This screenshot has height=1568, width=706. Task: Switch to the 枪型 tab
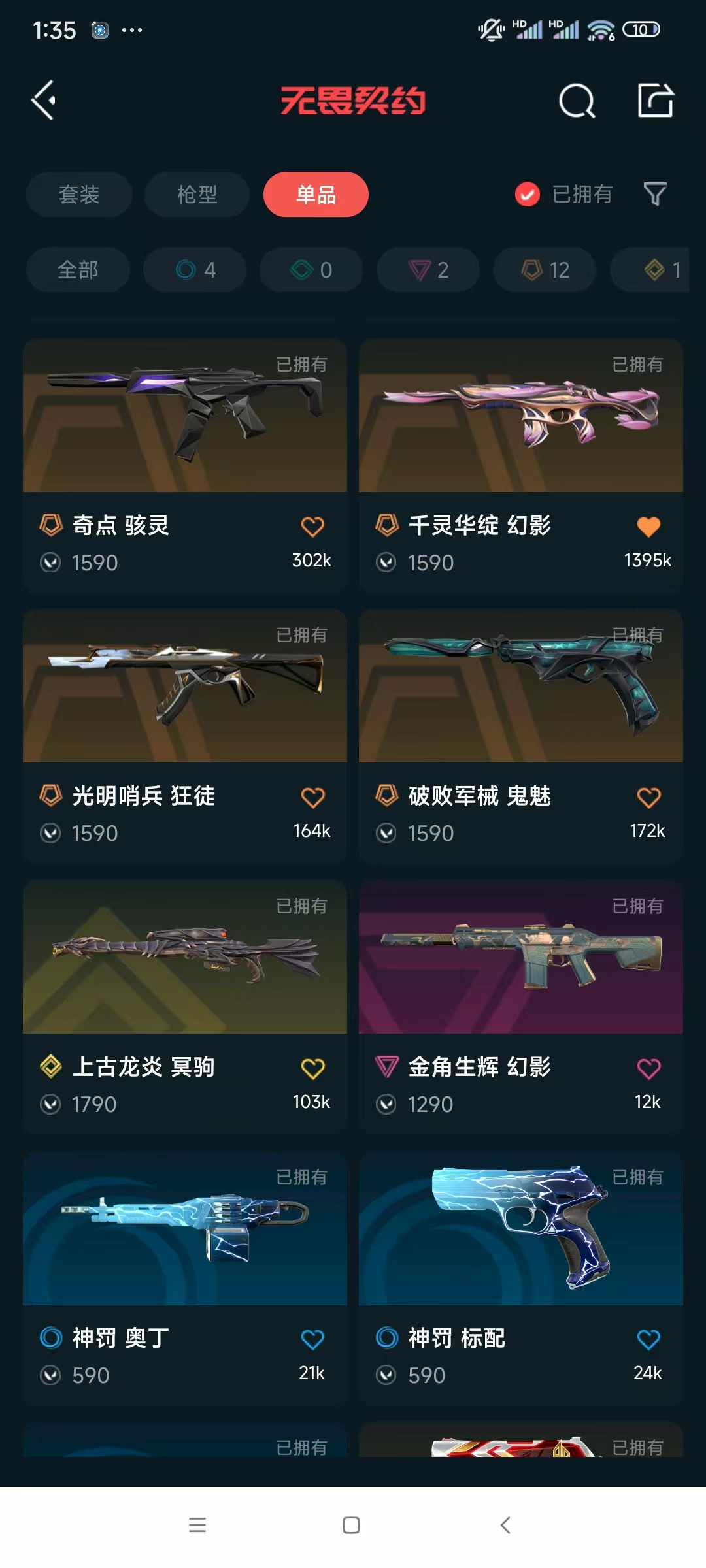(197, 194)
